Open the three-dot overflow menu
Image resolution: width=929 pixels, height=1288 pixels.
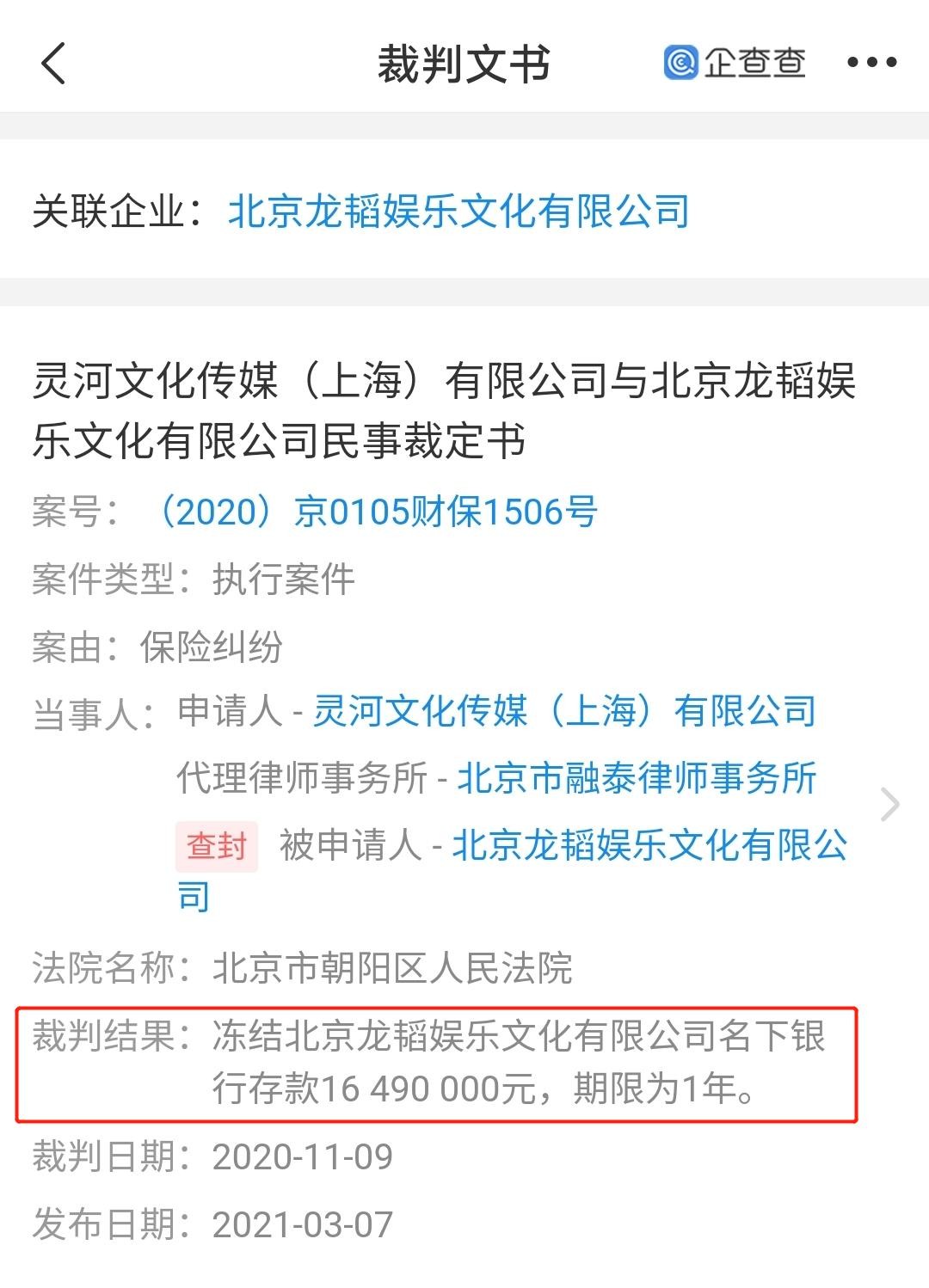[871, 63]
